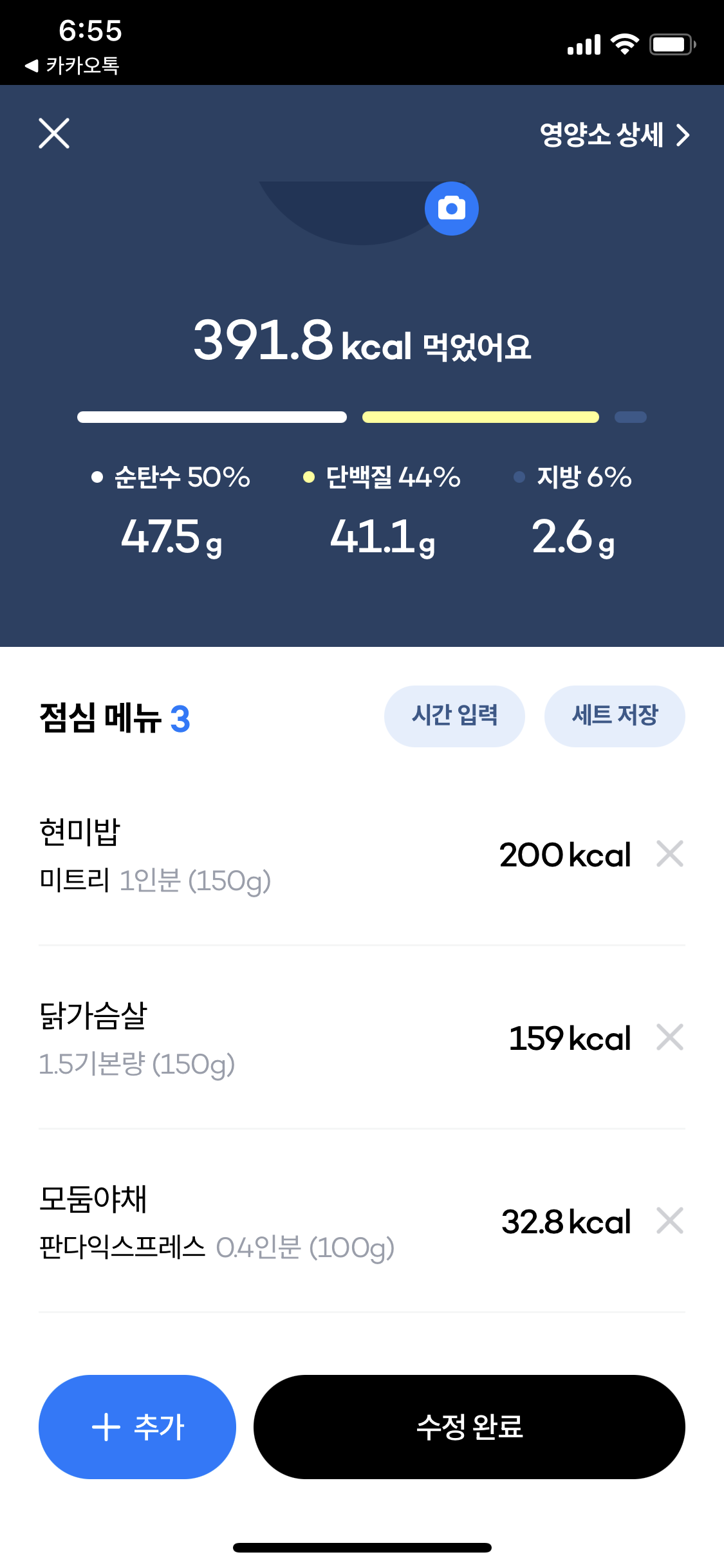Open 영양소 상세 nutrient details
The height and width of the screenshot is (1568, 724).
pos(615,135)
